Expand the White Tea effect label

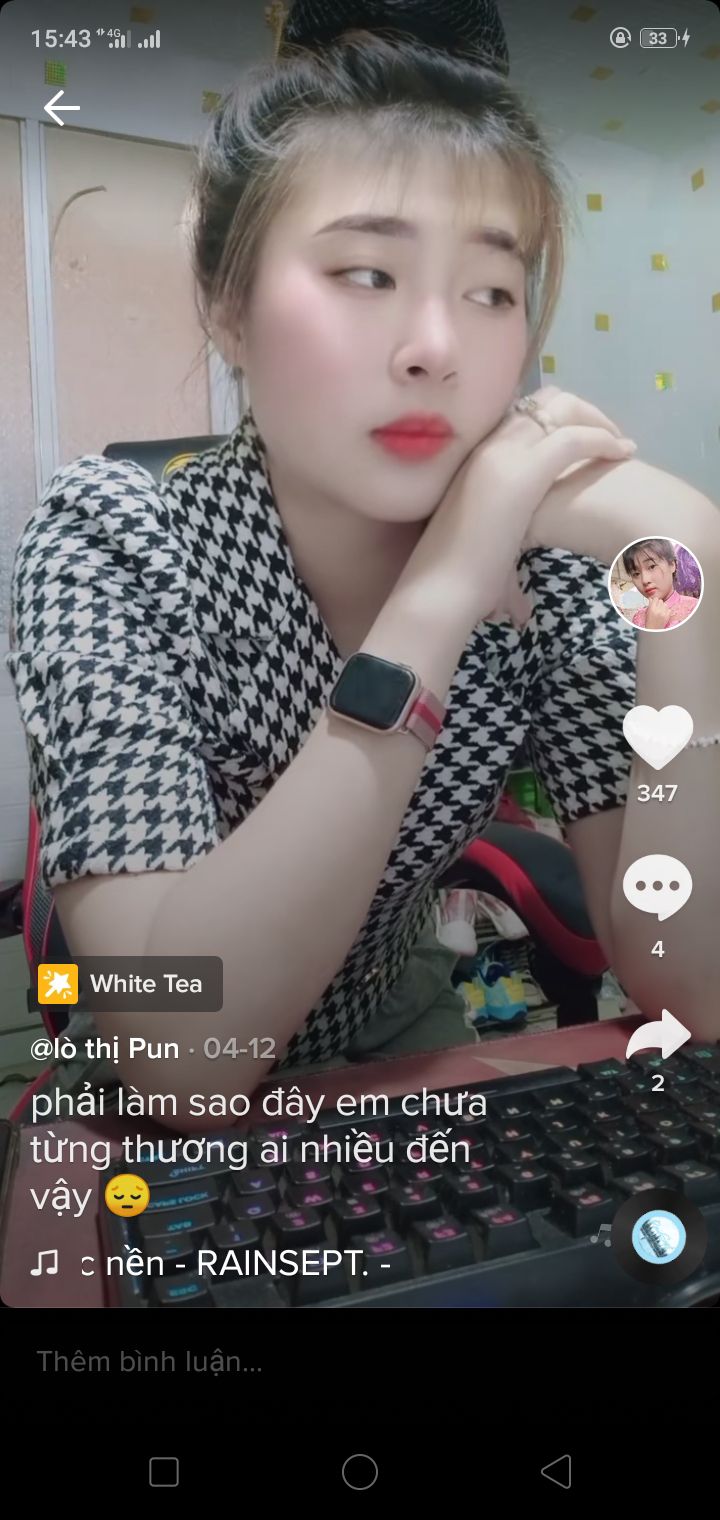[x=146, y=983]
